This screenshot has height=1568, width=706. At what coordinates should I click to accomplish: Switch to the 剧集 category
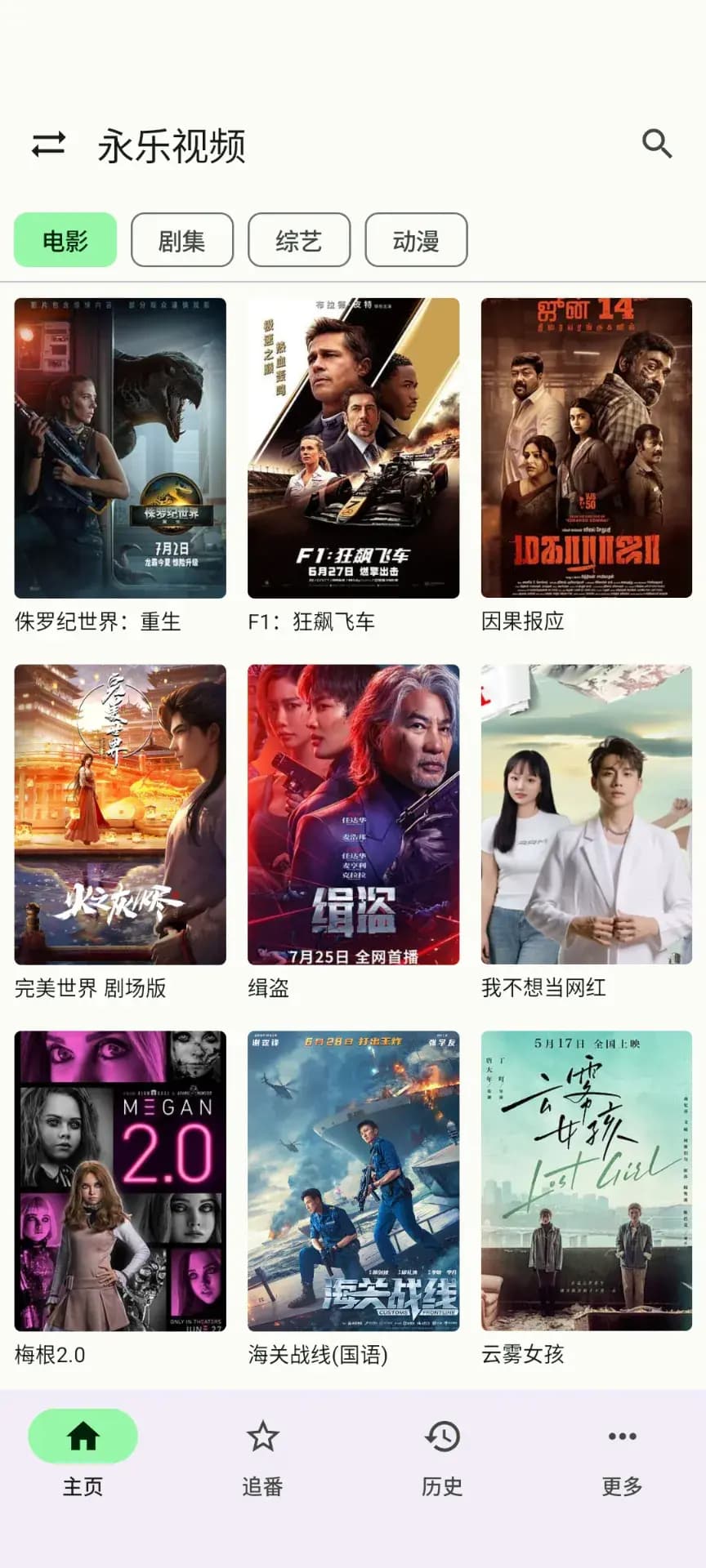(x=182, y=240)
